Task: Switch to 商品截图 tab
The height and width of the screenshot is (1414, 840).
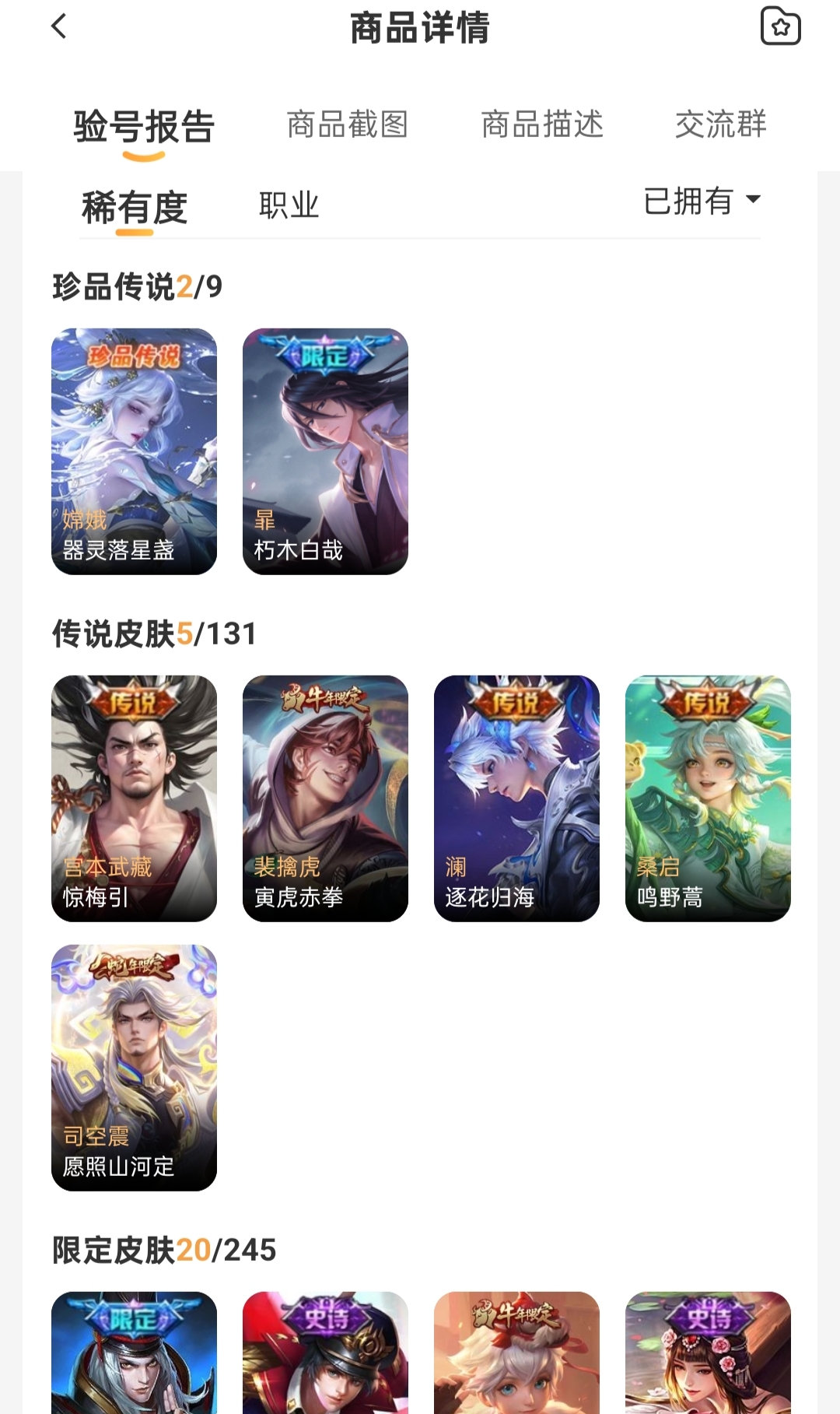Action: tap(347, 125)
